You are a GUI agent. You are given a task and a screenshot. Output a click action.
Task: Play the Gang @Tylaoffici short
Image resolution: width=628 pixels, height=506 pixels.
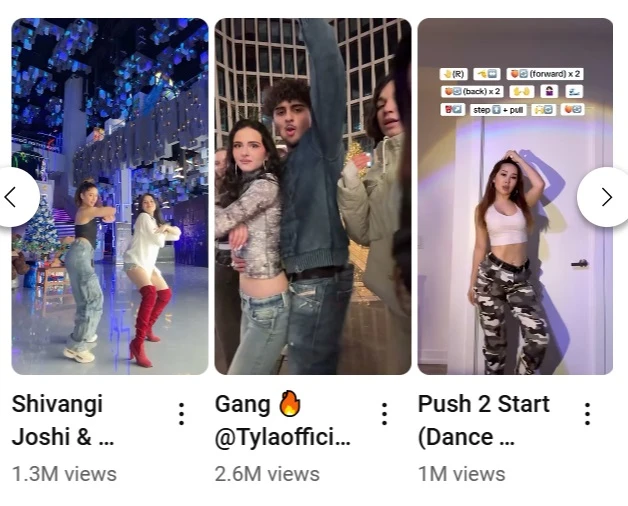313,196
